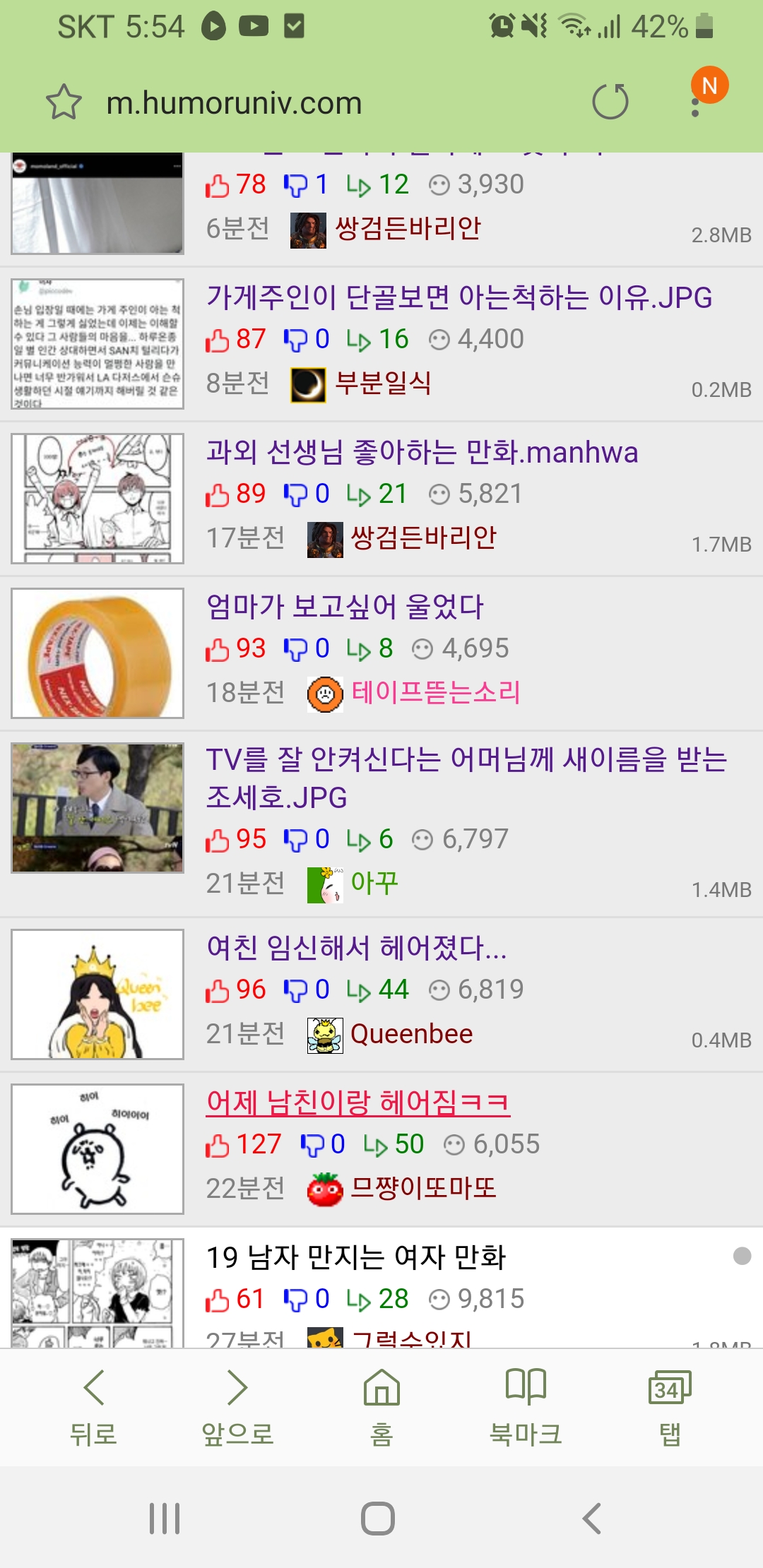Bookmark this page with the star icon
This screenshot has height=1568, width=763.
[x=64, y=102]
